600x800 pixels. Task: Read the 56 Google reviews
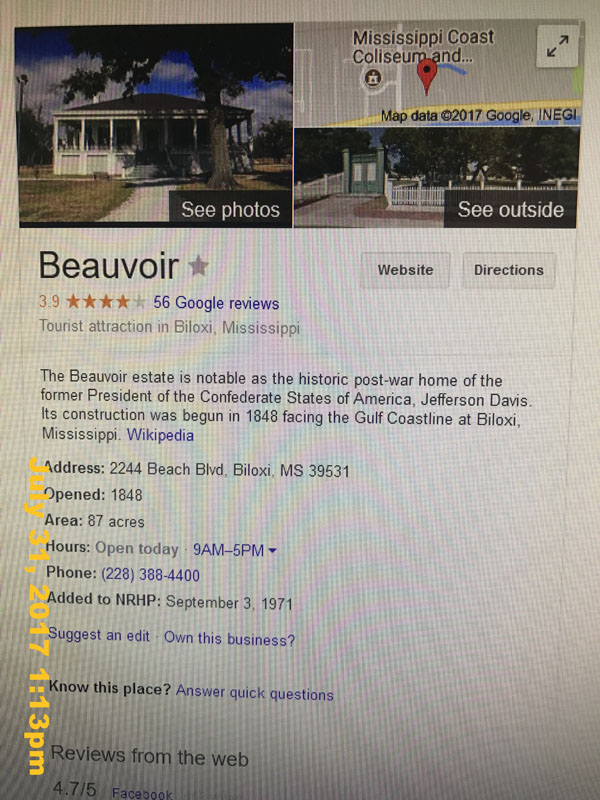[216, 303]
